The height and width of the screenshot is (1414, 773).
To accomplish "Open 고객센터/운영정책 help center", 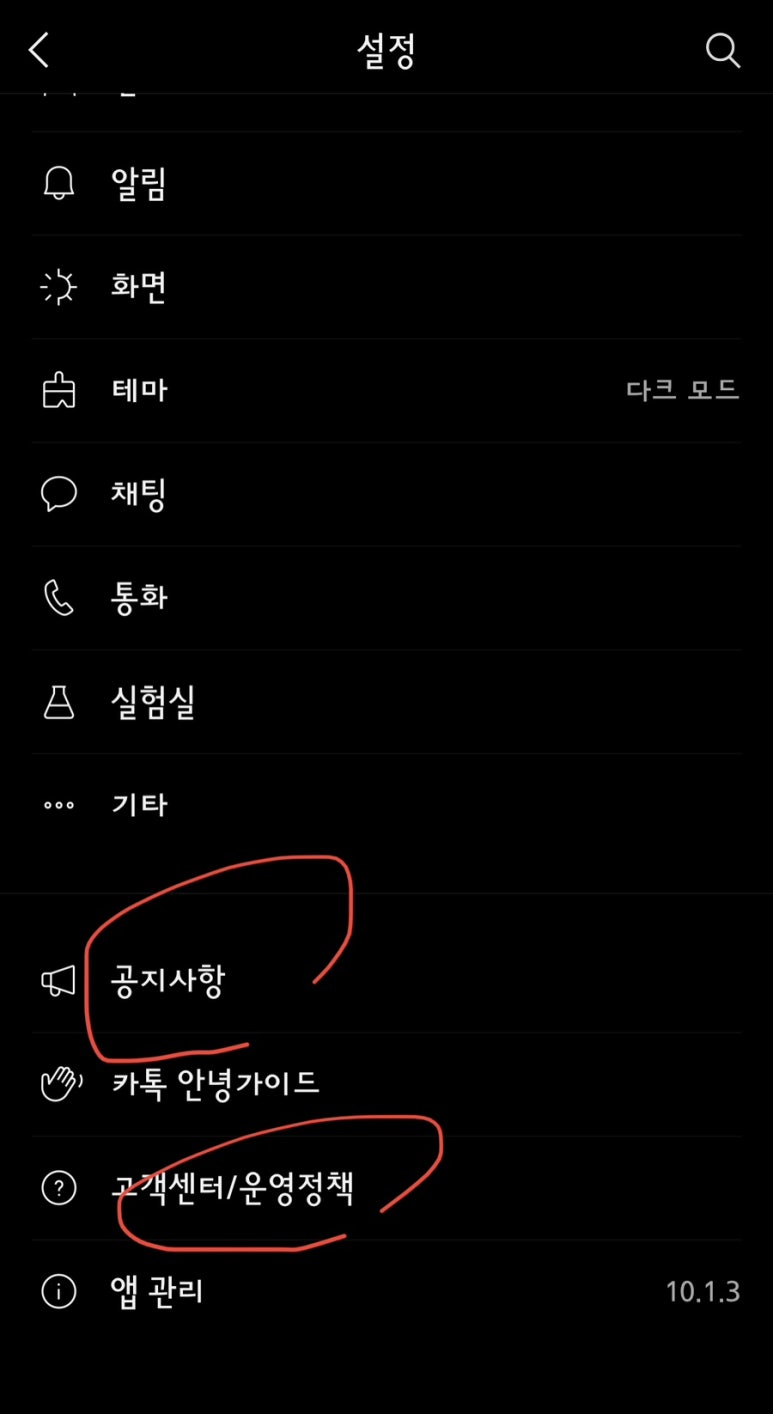I will [x=386, y=1188].
